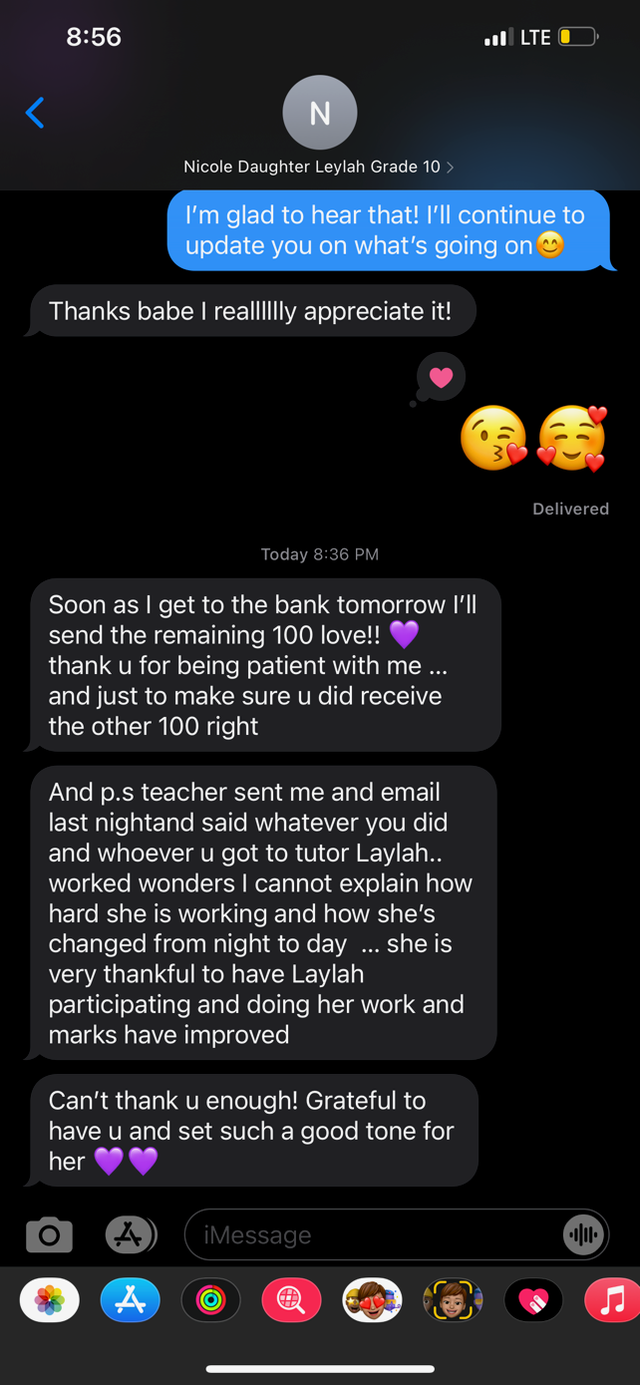This screenshot has width=640, height=1385.
Task: Go back to the conversations list
Action: 35,113
